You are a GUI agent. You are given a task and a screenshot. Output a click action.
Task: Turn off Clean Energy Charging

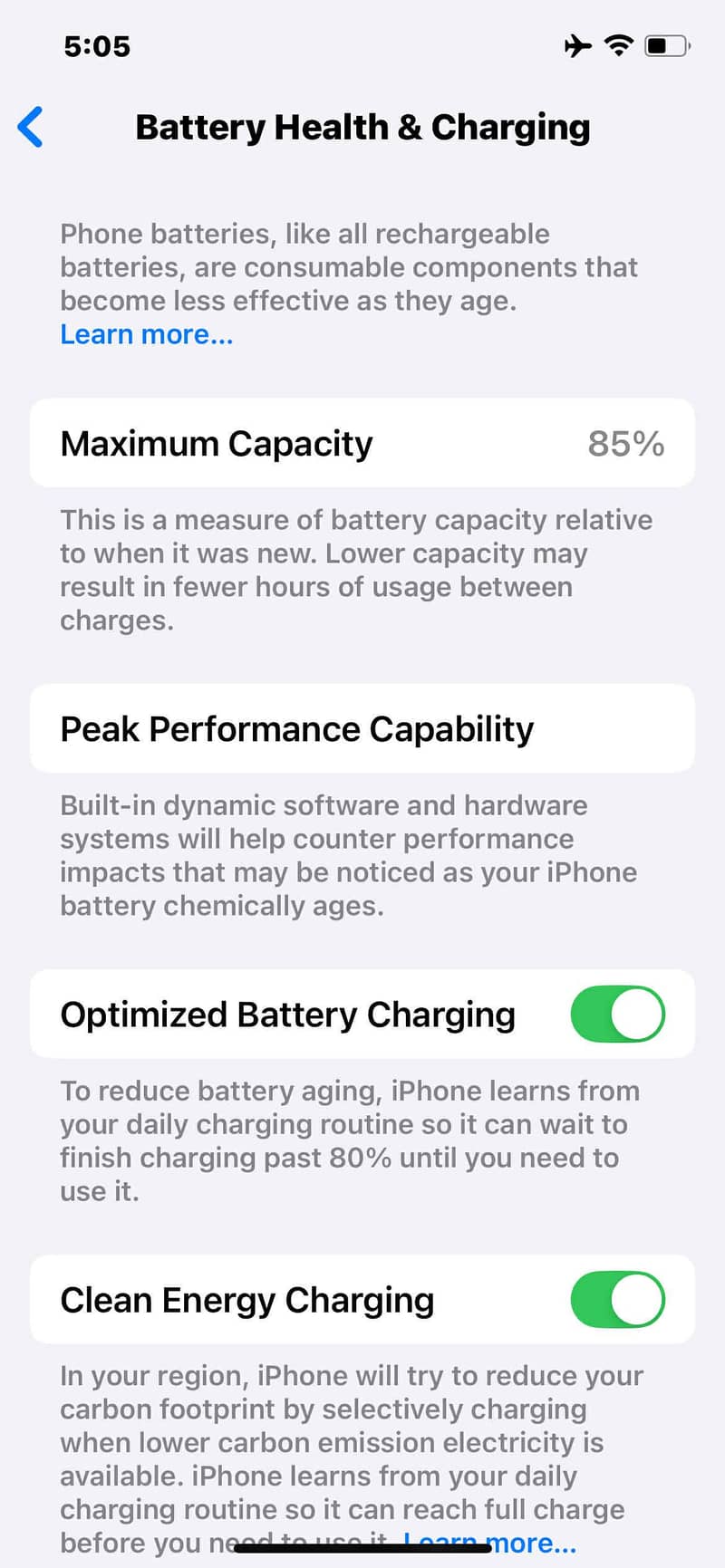617,1300
